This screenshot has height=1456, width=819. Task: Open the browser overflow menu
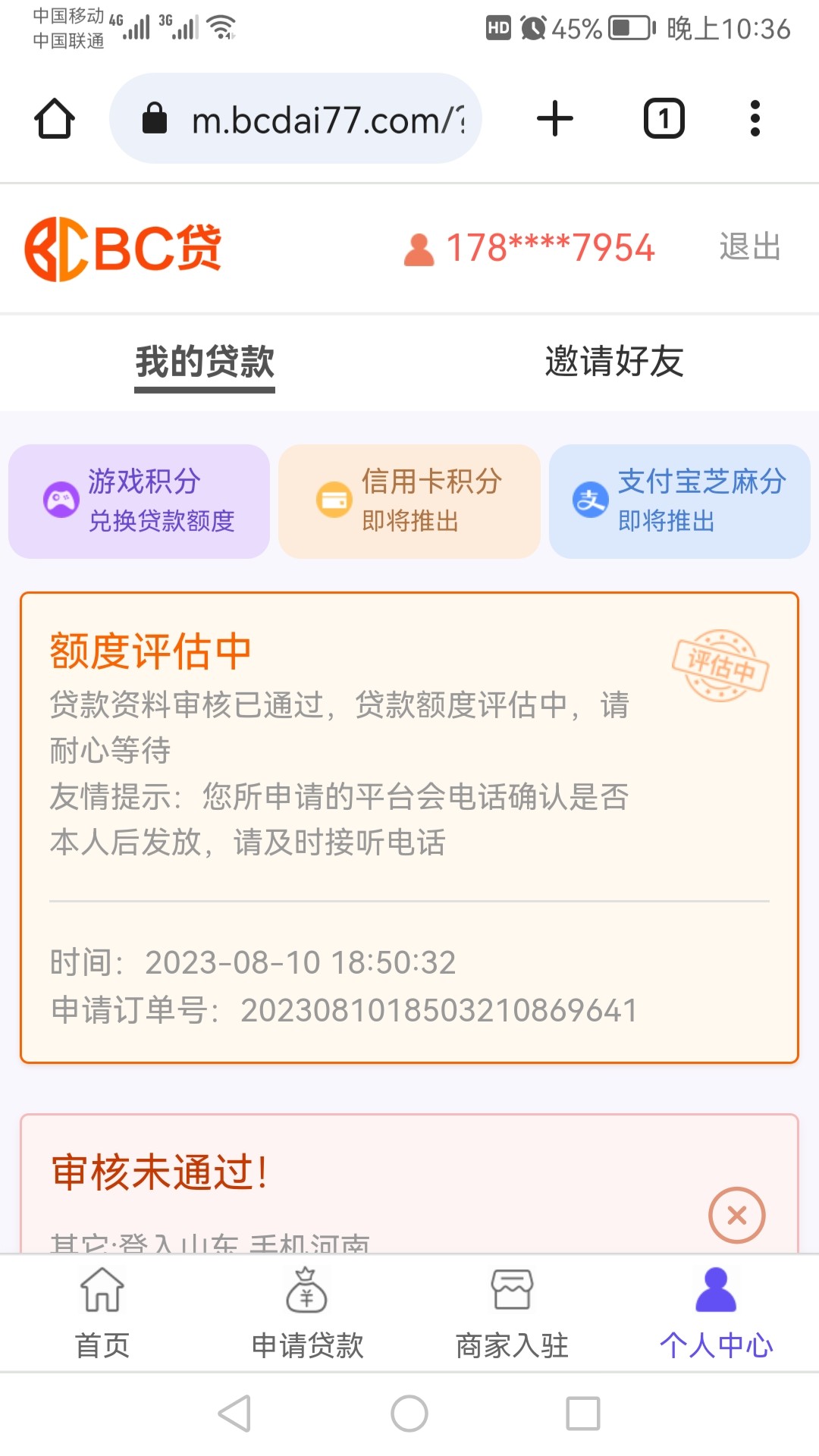(x=755, y=118)
